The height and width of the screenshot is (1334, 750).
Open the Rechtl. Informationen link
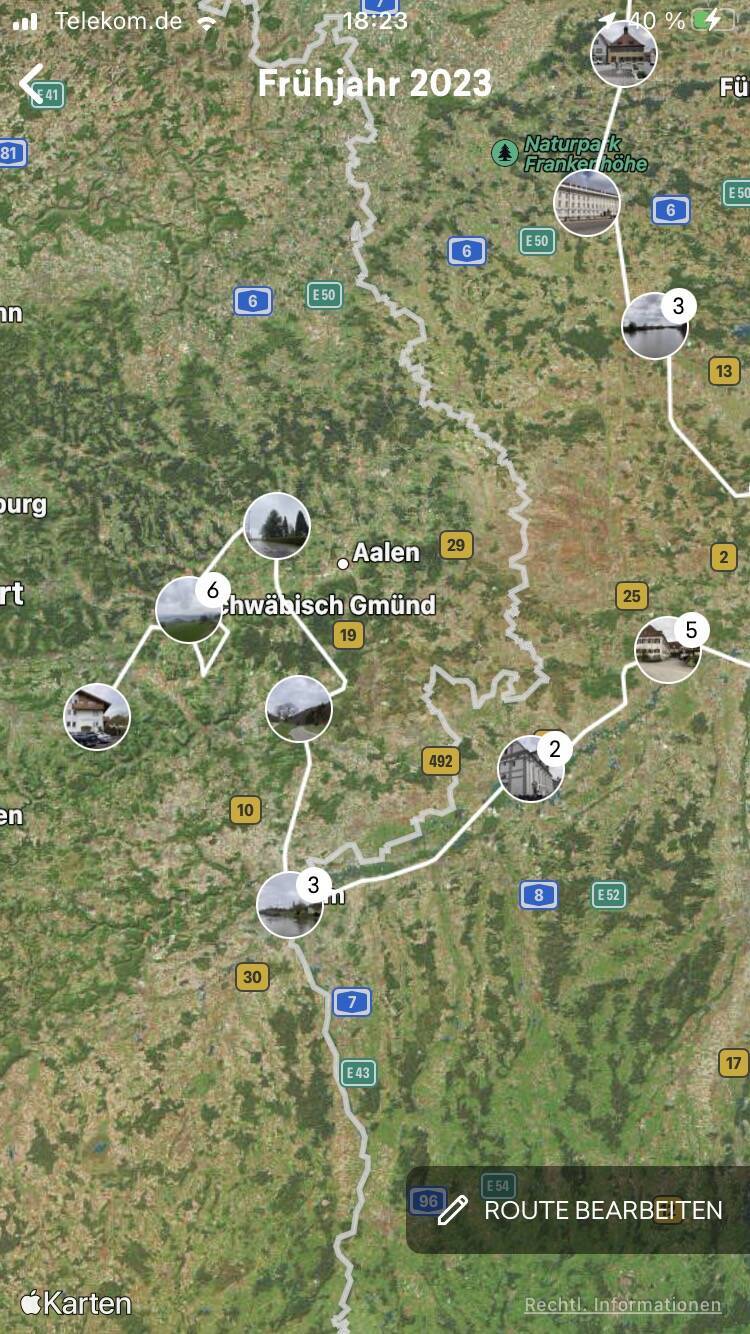(x=622, y=1305)
